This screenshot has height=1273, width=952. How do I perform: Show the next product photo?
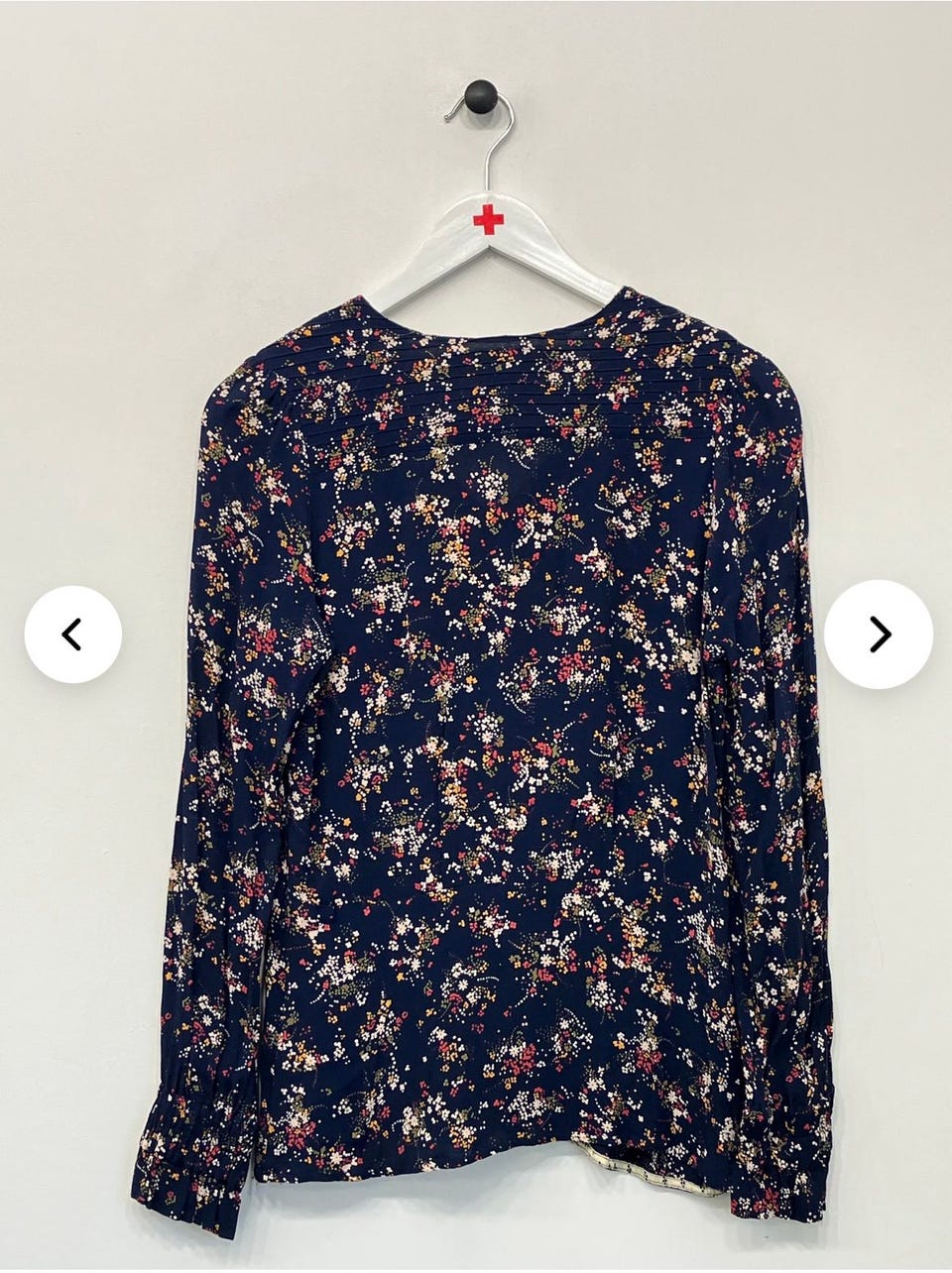879,635
